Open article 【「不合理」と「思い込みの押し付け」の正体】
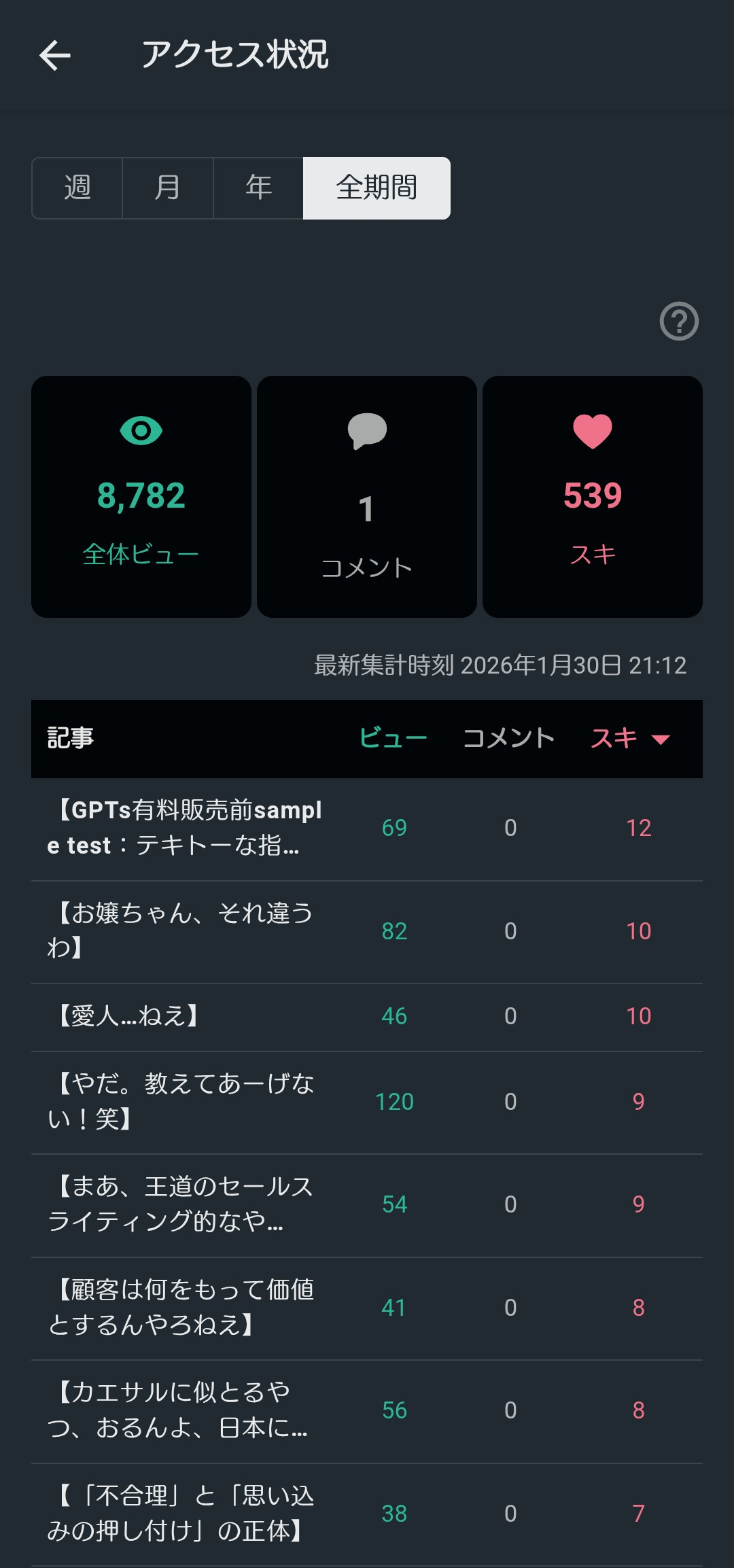The width and height of the screenshot is (734, 1568). [x=181, y=1514]
